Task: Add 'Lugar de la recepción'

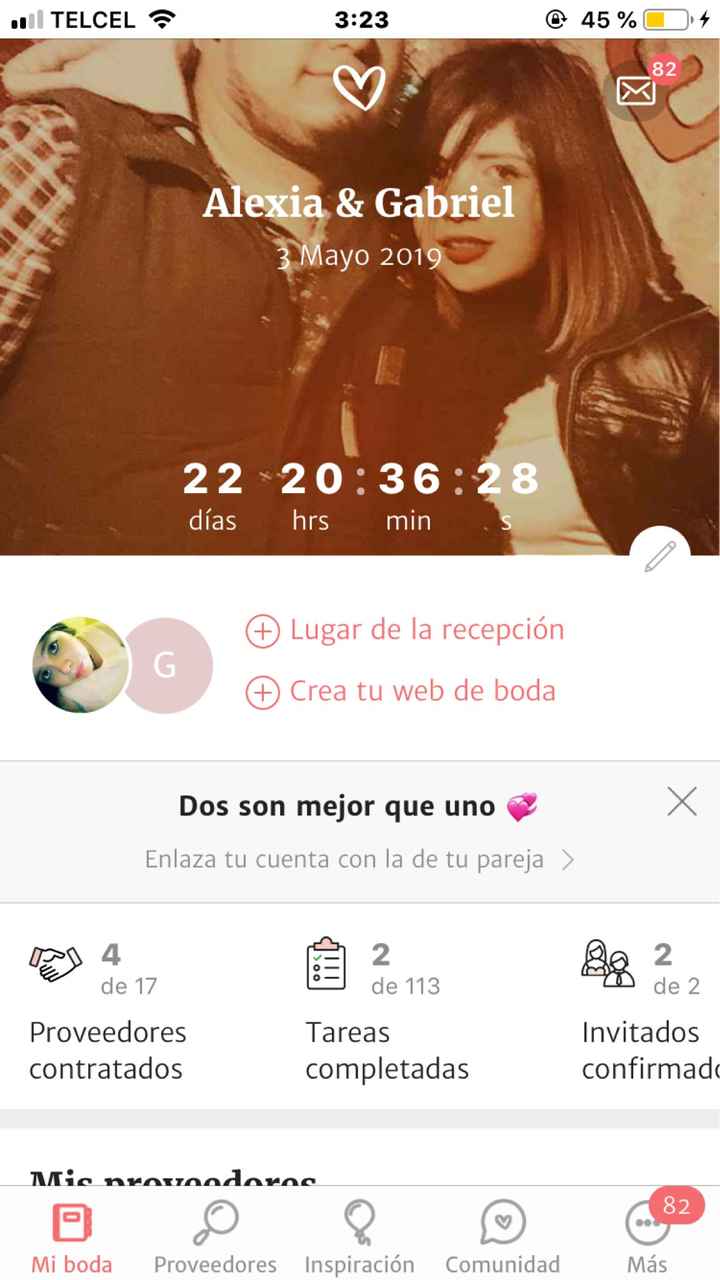Action: 405,629
